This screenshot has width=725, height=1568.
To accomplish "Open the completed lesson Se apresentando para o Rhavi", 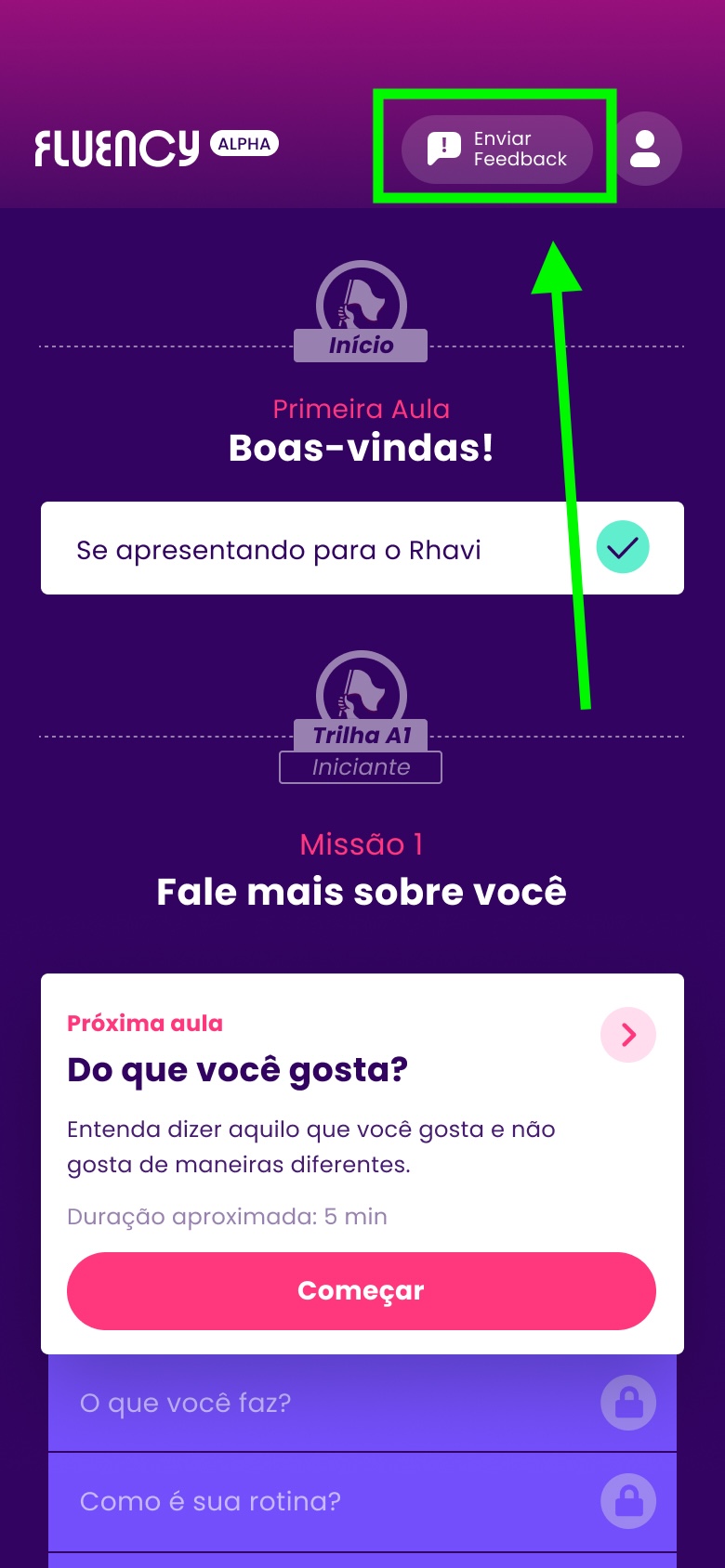I will point(362,549).
